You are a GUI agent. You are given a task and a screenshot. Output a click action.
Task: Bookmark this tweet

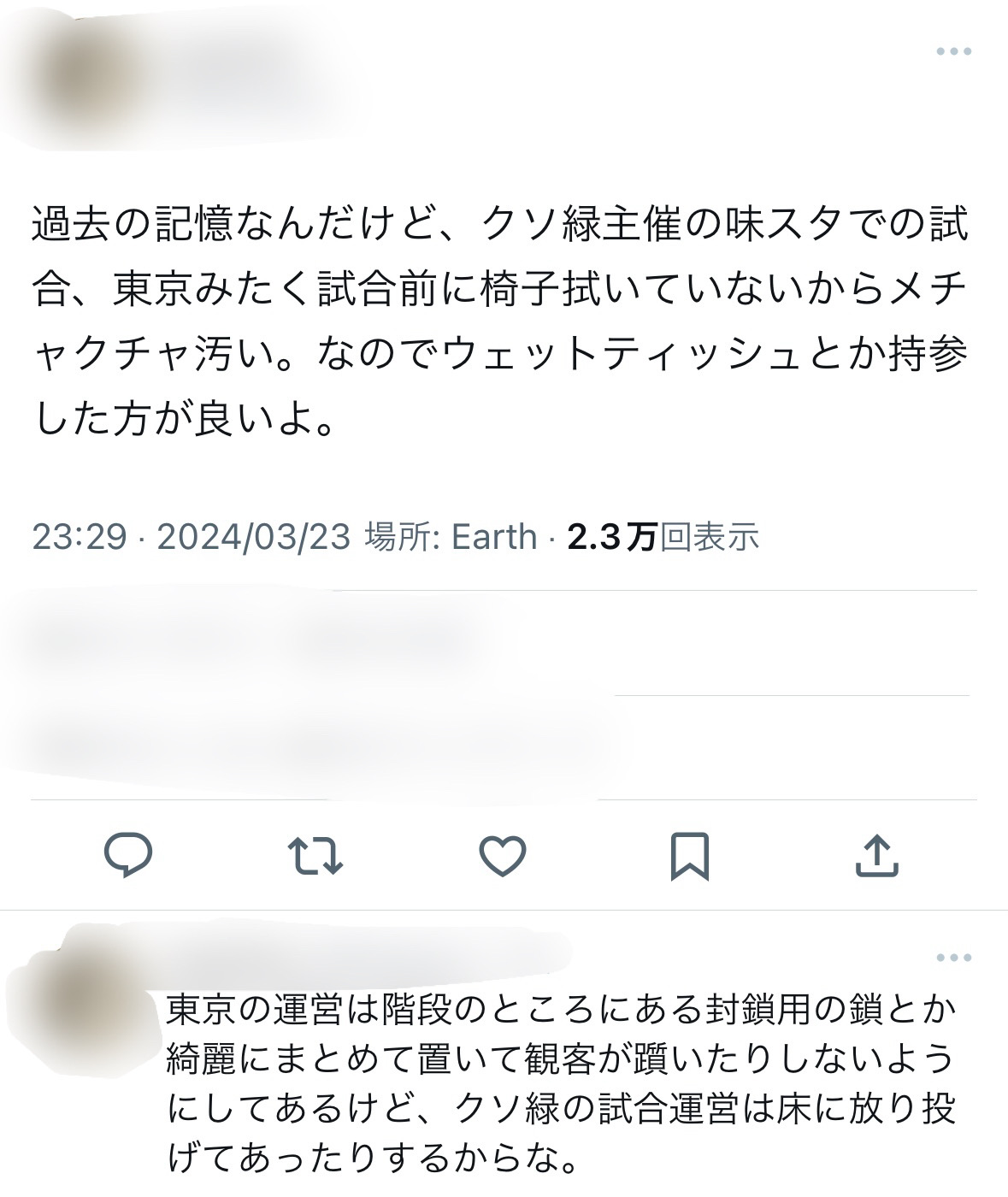[690, 856]
